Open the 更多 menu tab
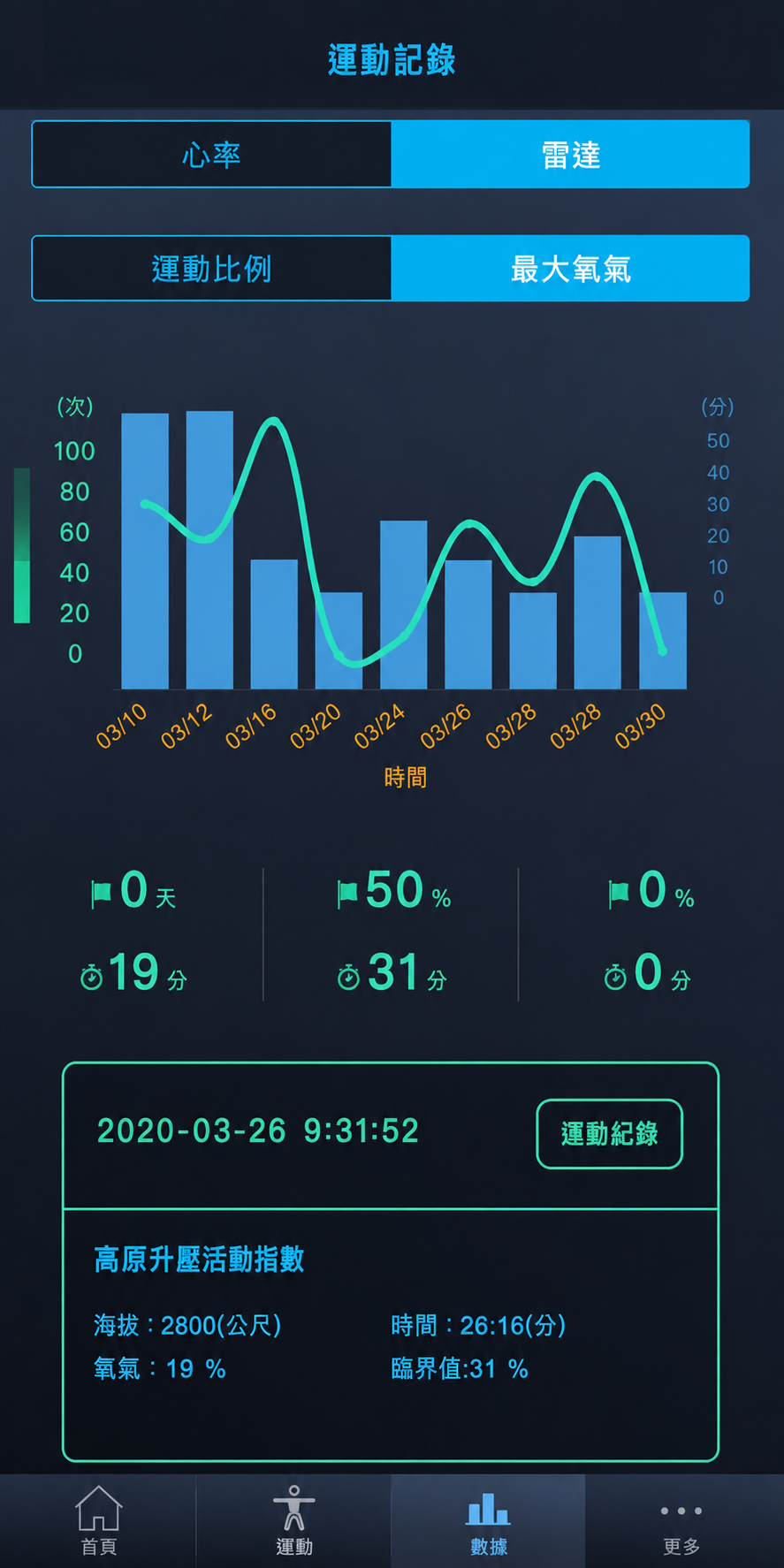 coord(681,1521)
